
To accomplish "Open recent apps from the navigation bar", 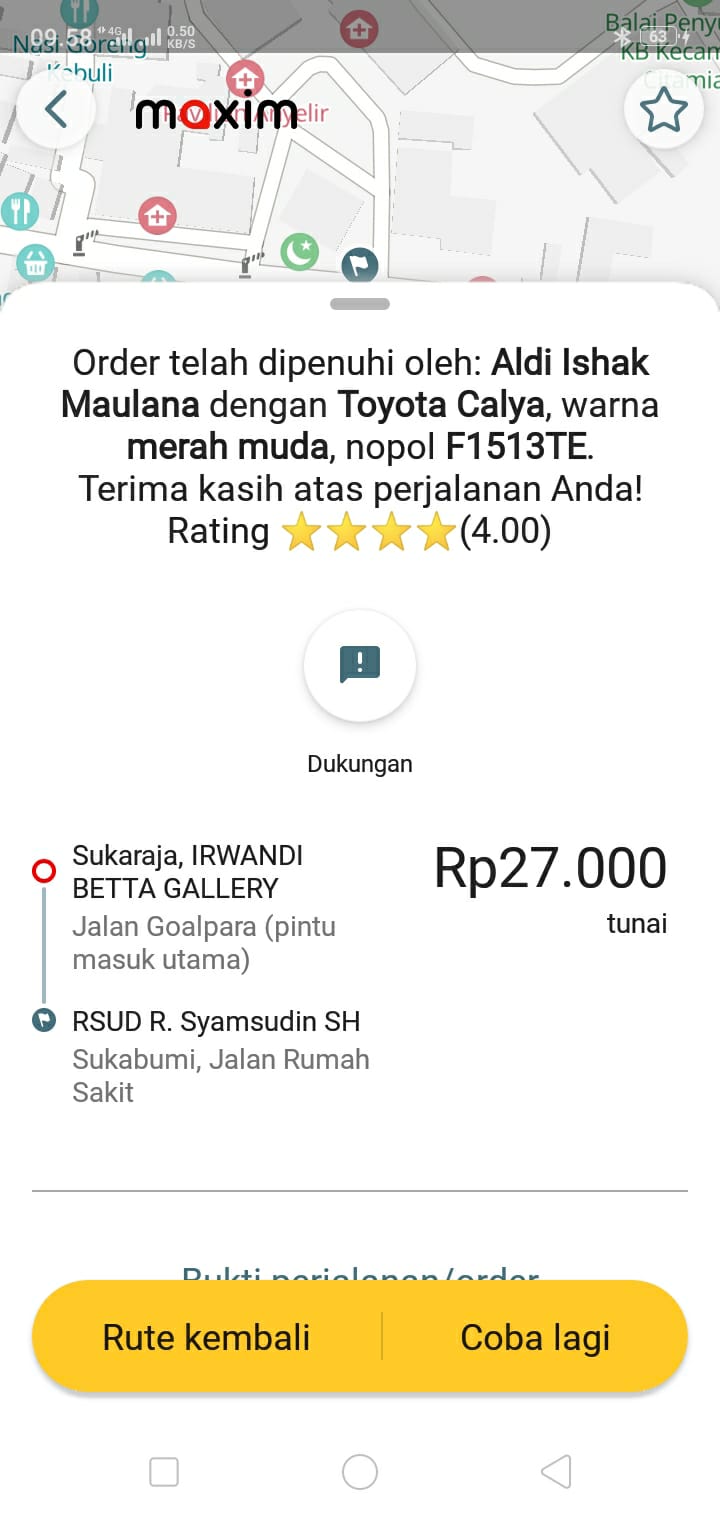I will 164,1472.
